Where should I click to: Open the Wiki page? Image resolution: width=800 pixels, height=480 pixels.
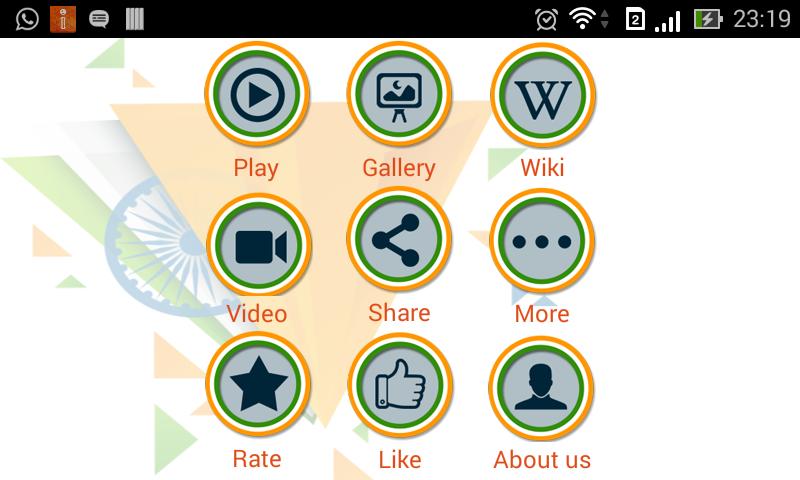coord(542,95)
